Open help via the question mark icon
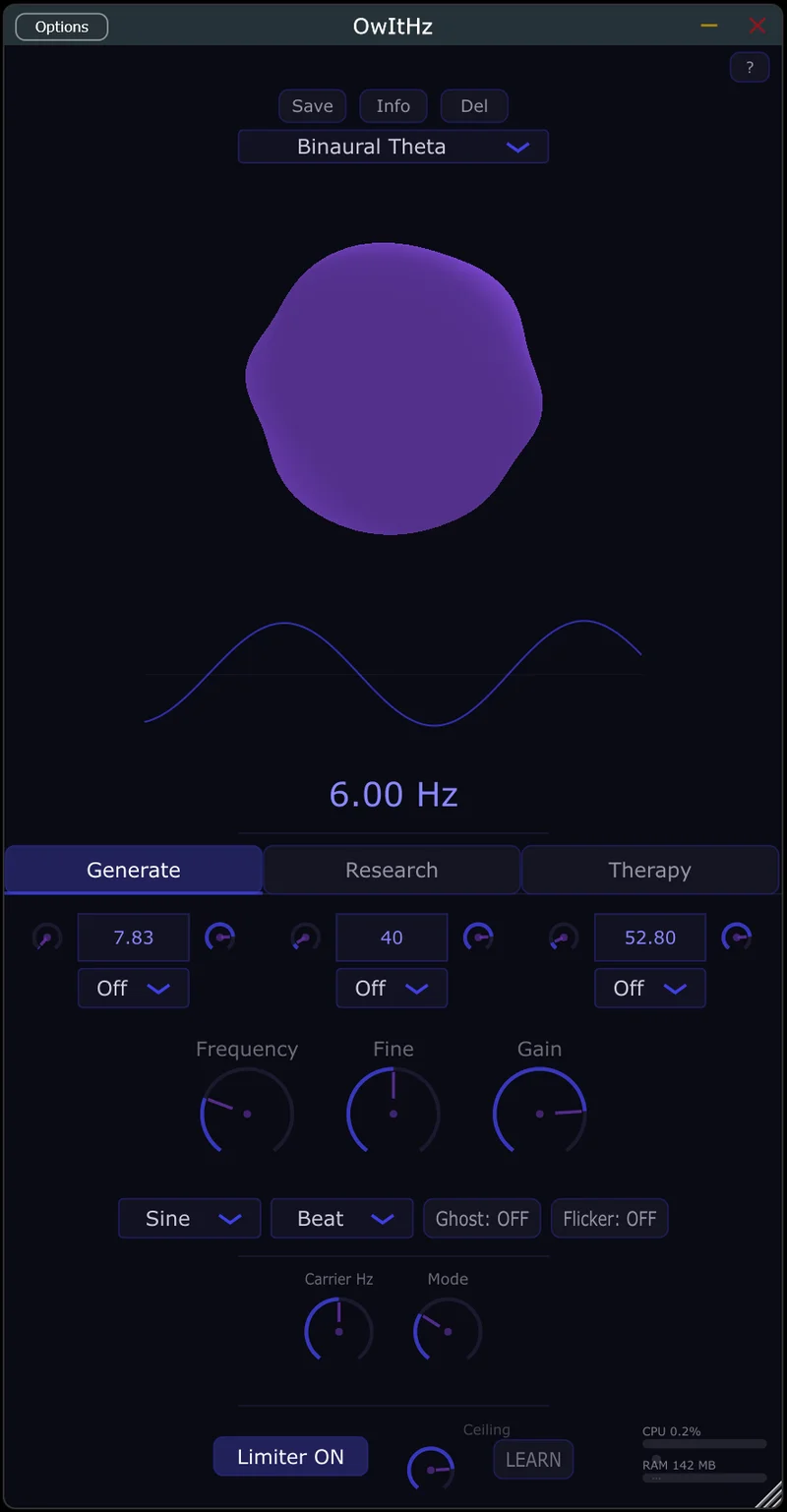 (750, 67)
